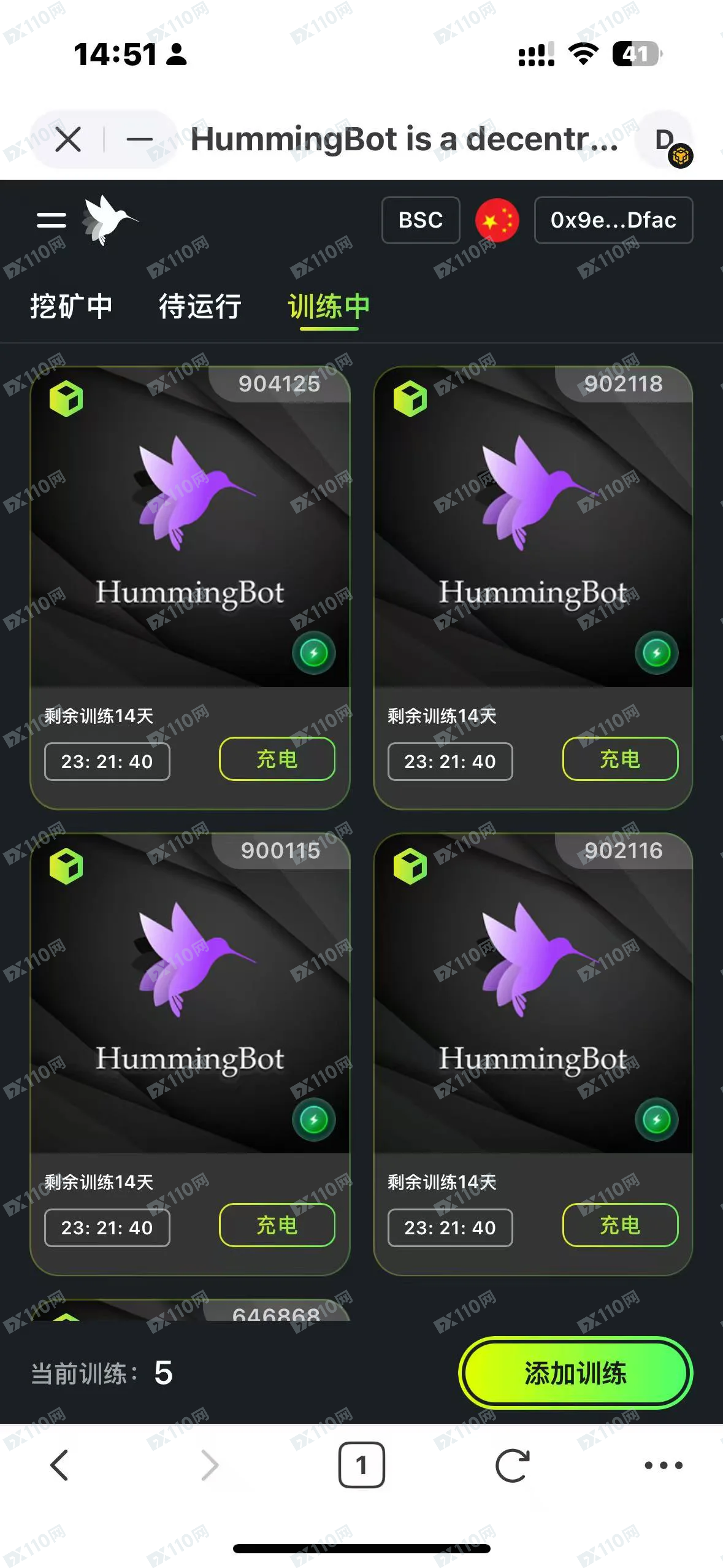The width and height of the screenshot is (723, 1568).
Task: Switch to the 待运行 tab
Action: pos(200,306)
